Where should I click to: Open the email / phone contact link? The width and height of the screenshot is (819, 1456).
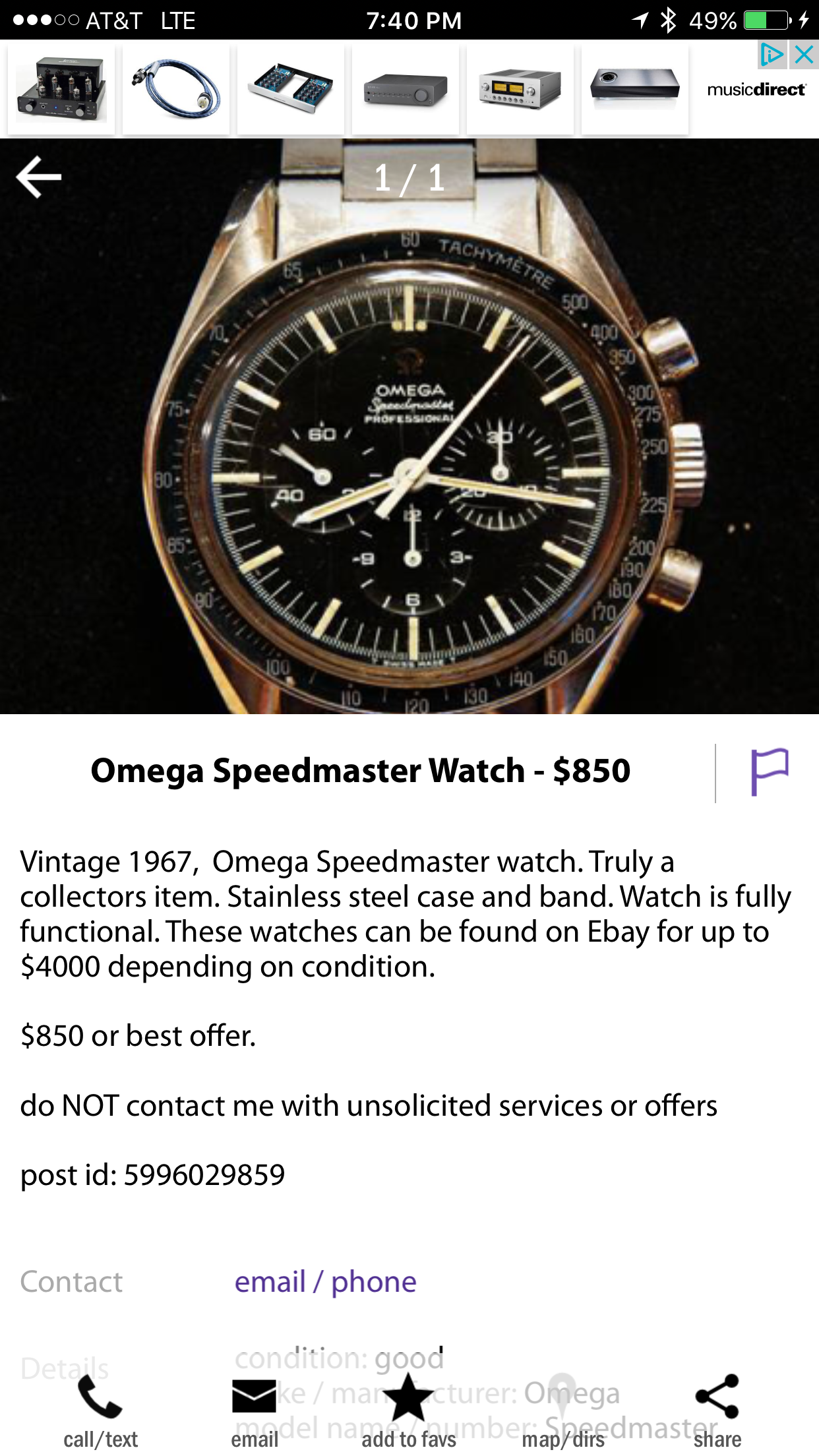point(325,1282)
